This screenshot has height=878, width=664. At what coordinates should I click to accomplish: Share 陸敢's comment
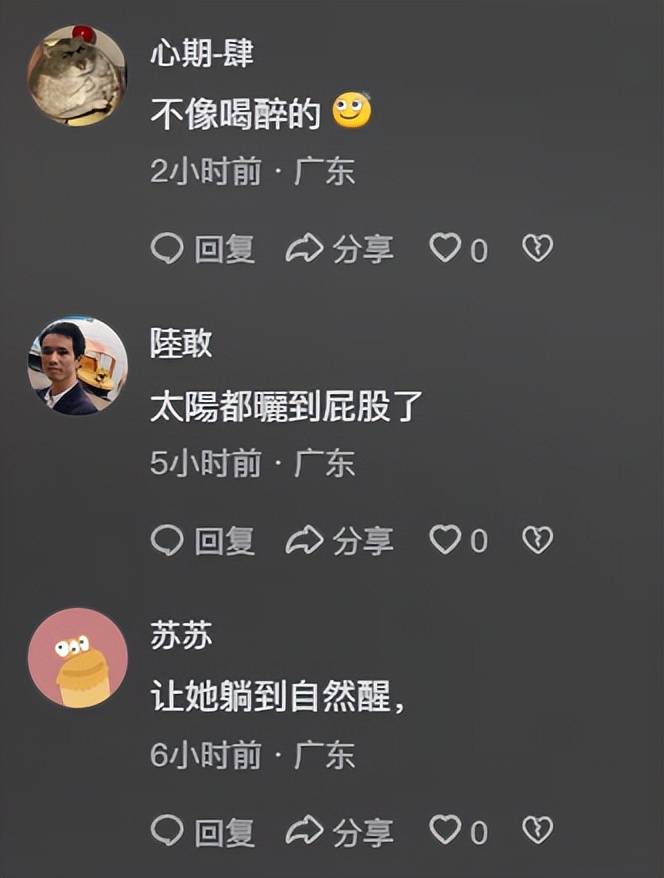[x=340, y=541]
